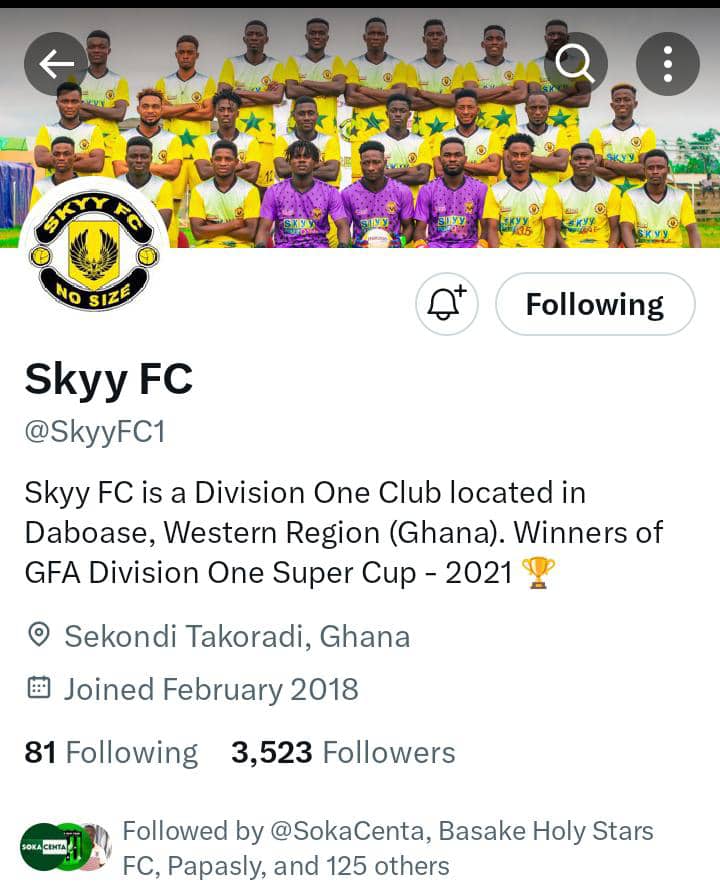
Task: Go back using the arrow icon
Action: 56,64
